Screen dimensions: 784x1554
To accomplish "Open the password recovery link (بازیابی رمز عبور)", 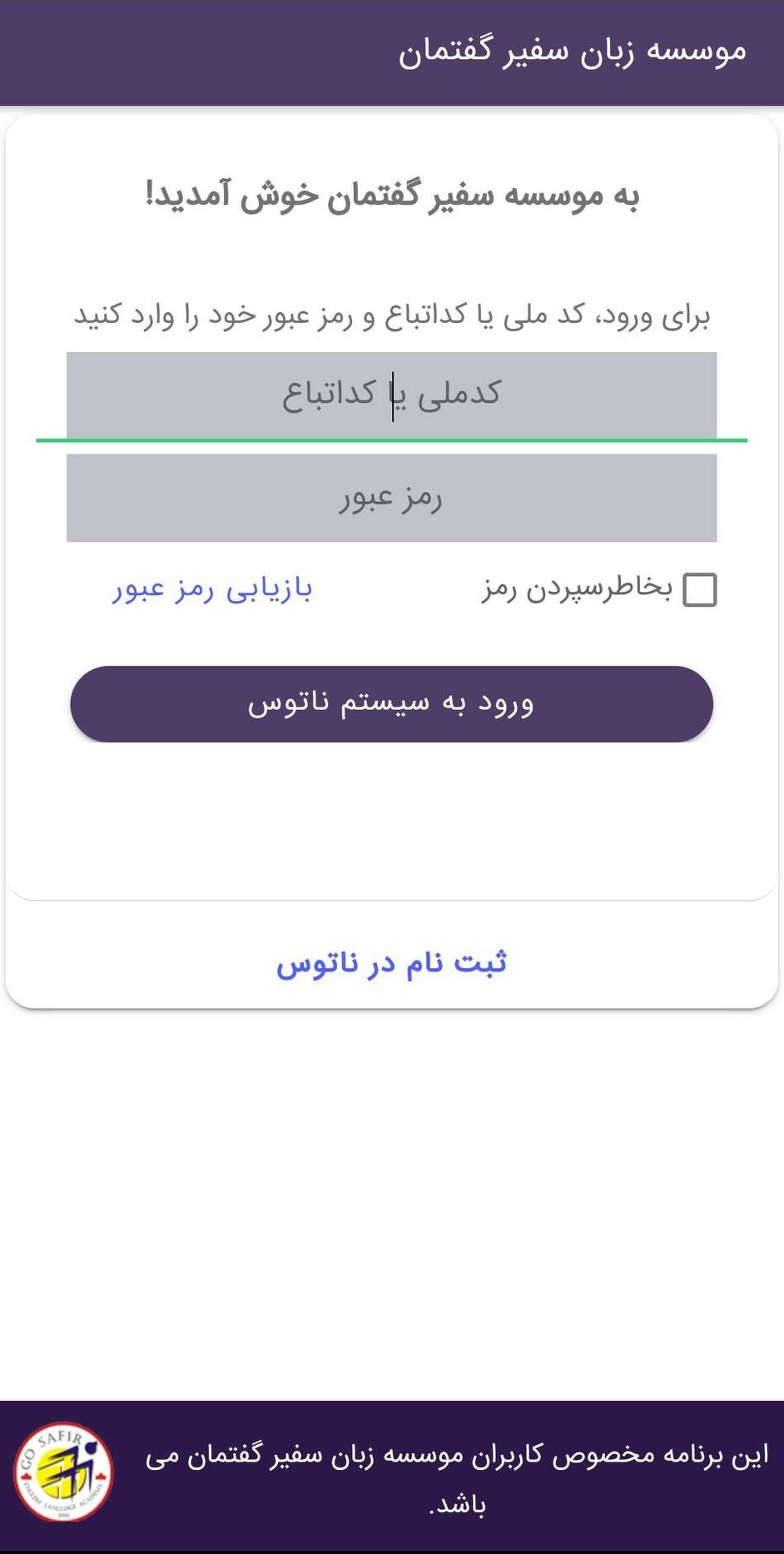I will [x=212, y=589].
